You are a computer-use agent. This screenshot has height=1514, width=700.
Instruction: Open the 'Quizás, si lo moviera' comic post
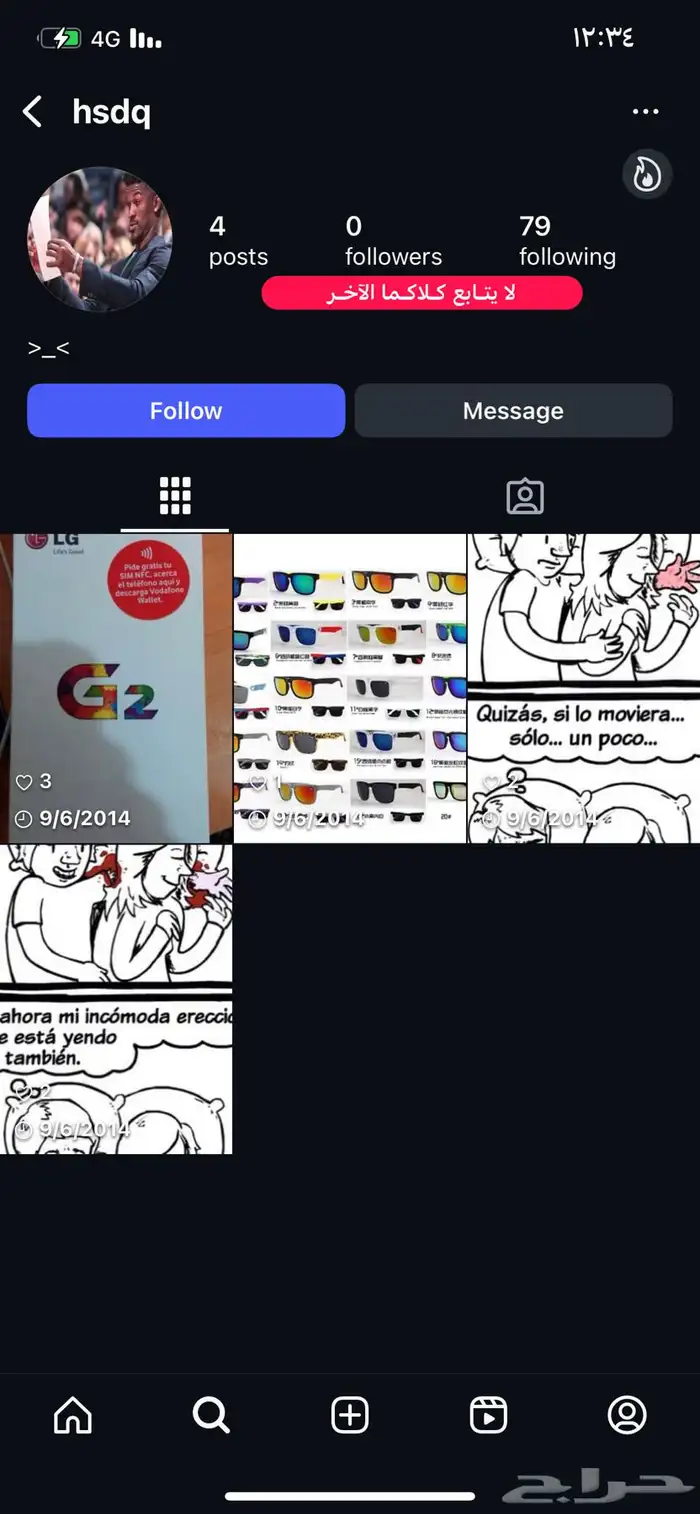[584, 688]
